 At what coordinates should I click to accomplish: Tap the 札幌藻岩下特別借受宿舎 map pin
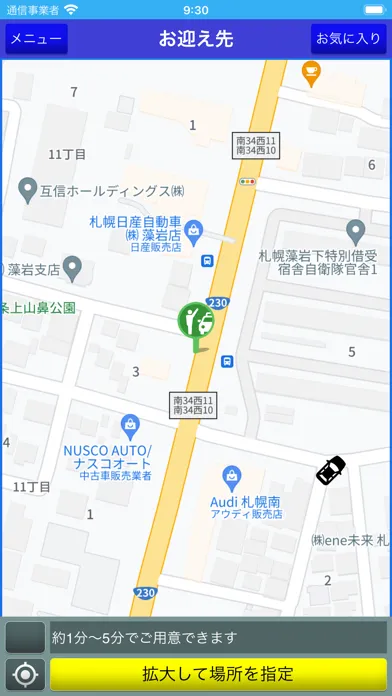pyautogui.click(x=356, y=232)
